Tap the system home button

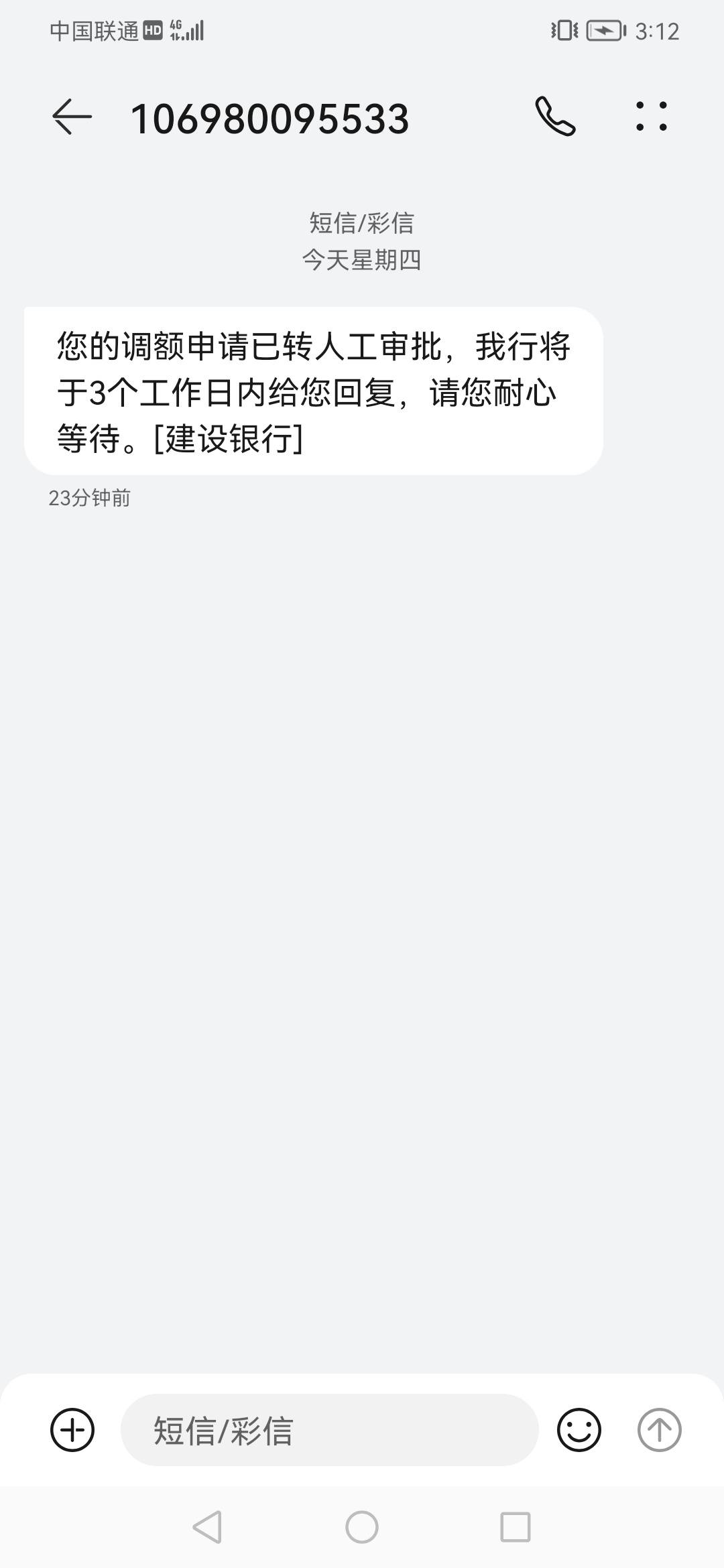pyautogui.click(x=362, y=1527)
